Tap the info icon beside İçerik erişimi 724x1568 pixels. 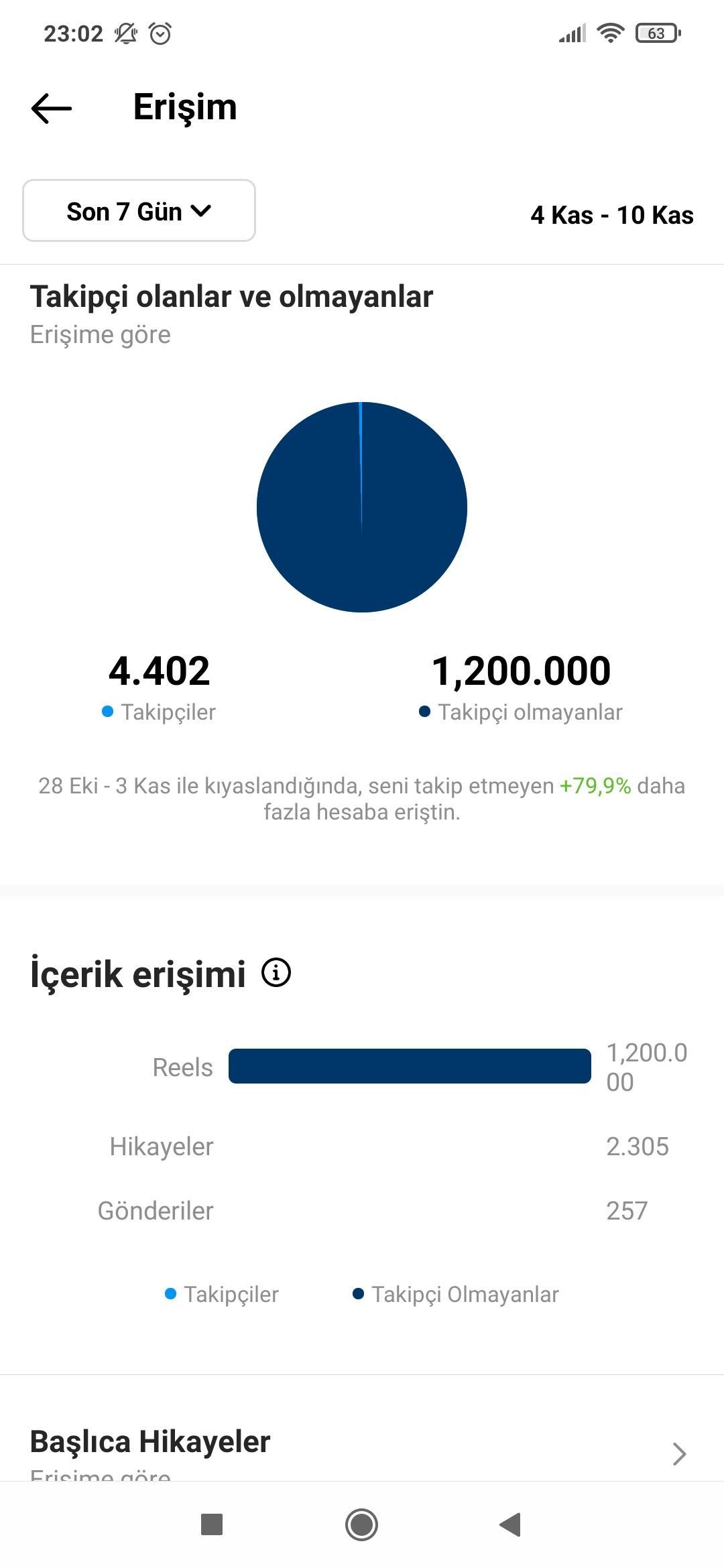(276, 972)
